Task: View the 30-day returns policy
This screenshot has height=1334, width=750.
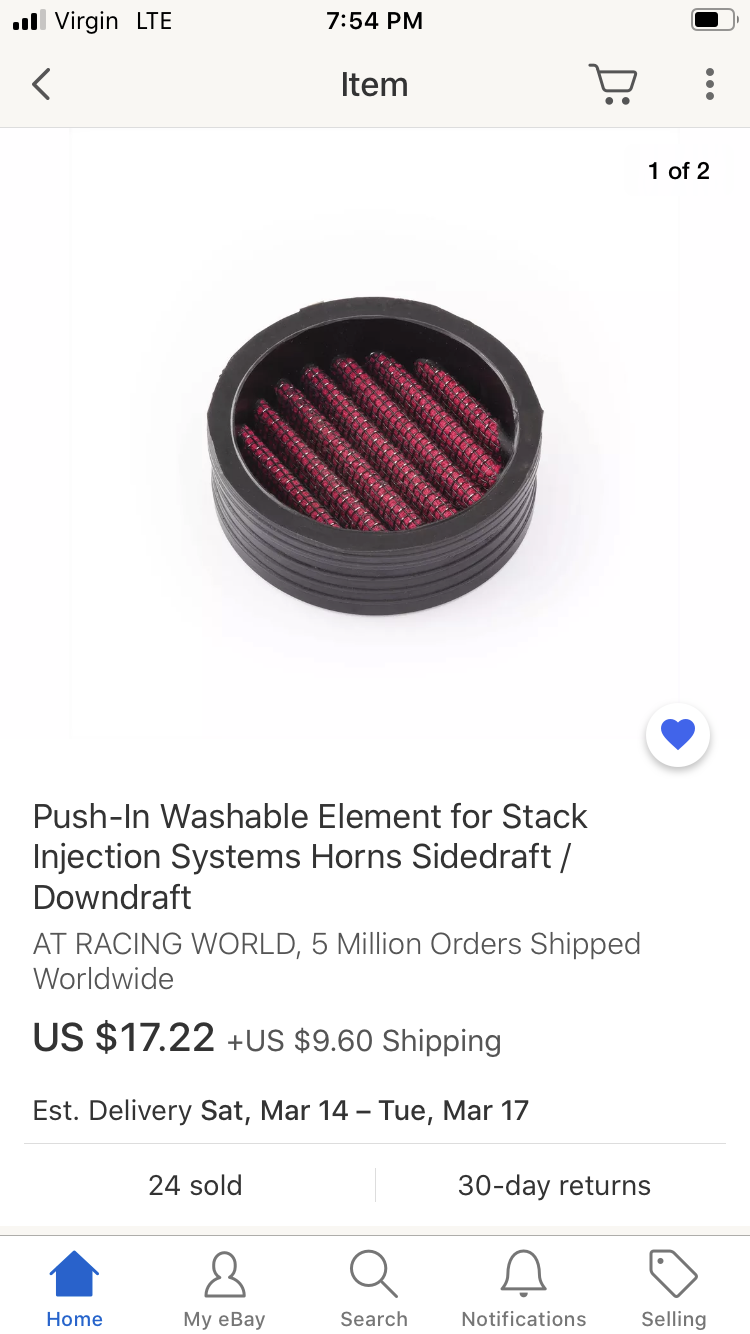Action: coord(553,1185)
